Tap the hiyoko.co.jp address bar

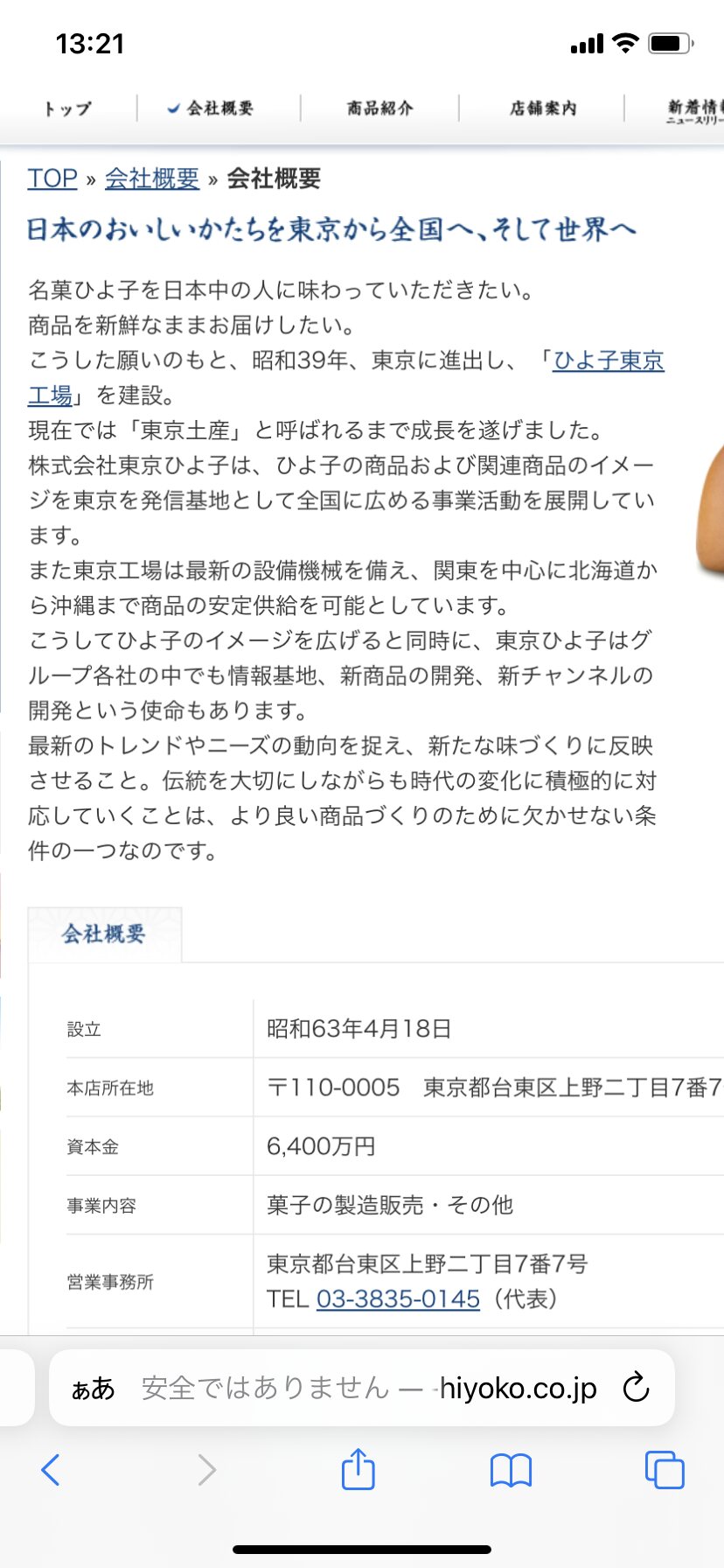(367, 1388)
